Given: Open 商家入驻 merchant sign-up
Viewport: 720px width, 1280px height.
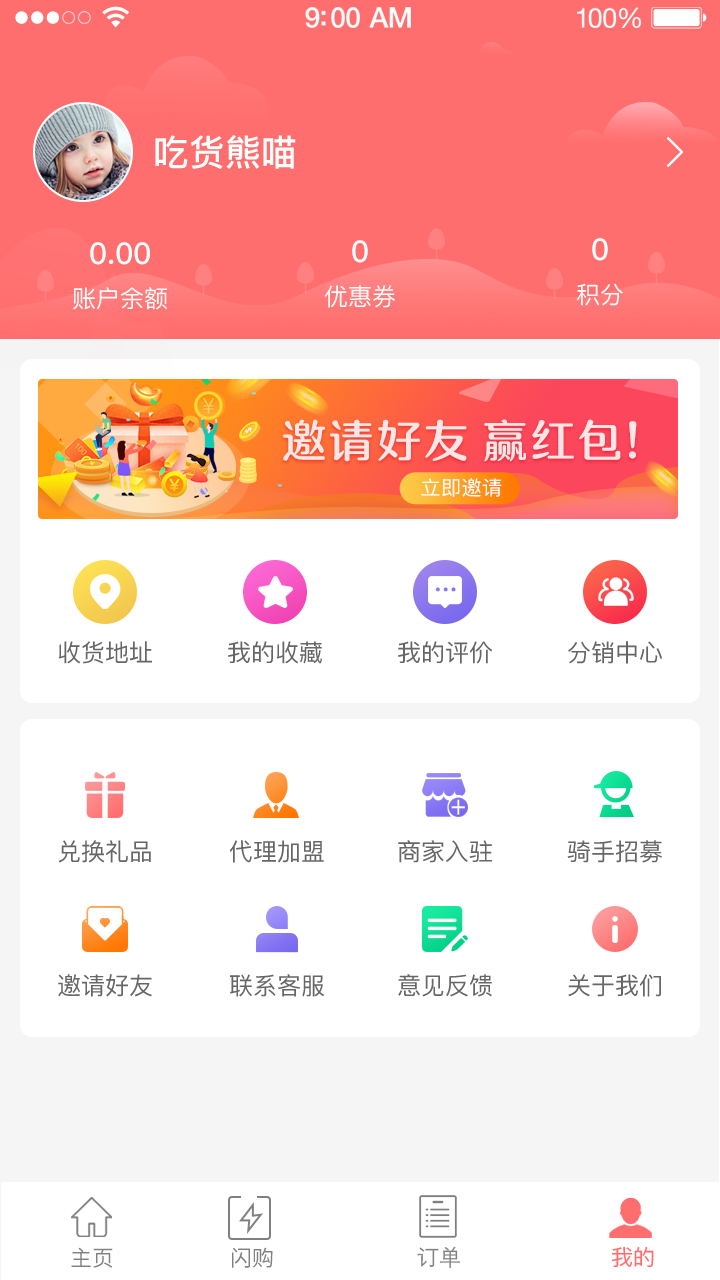Looking at the screenshot, I should tap(445, 815).
